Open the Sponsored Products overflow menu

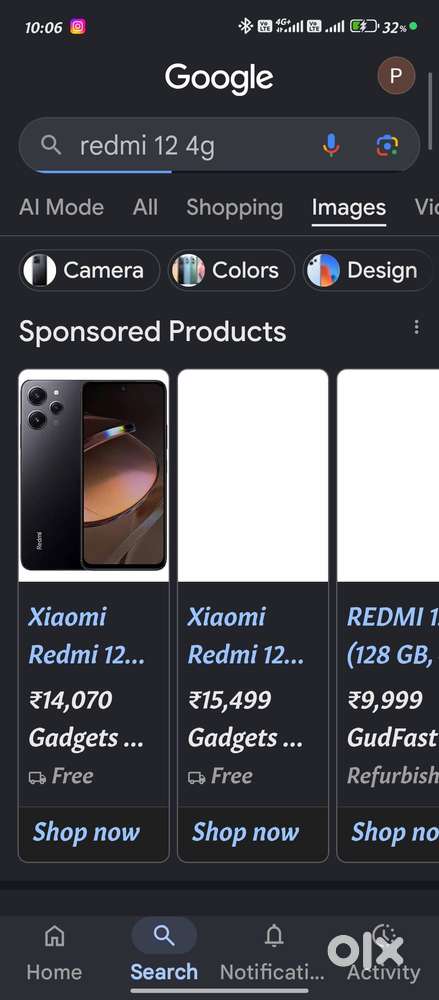(416, 327)
